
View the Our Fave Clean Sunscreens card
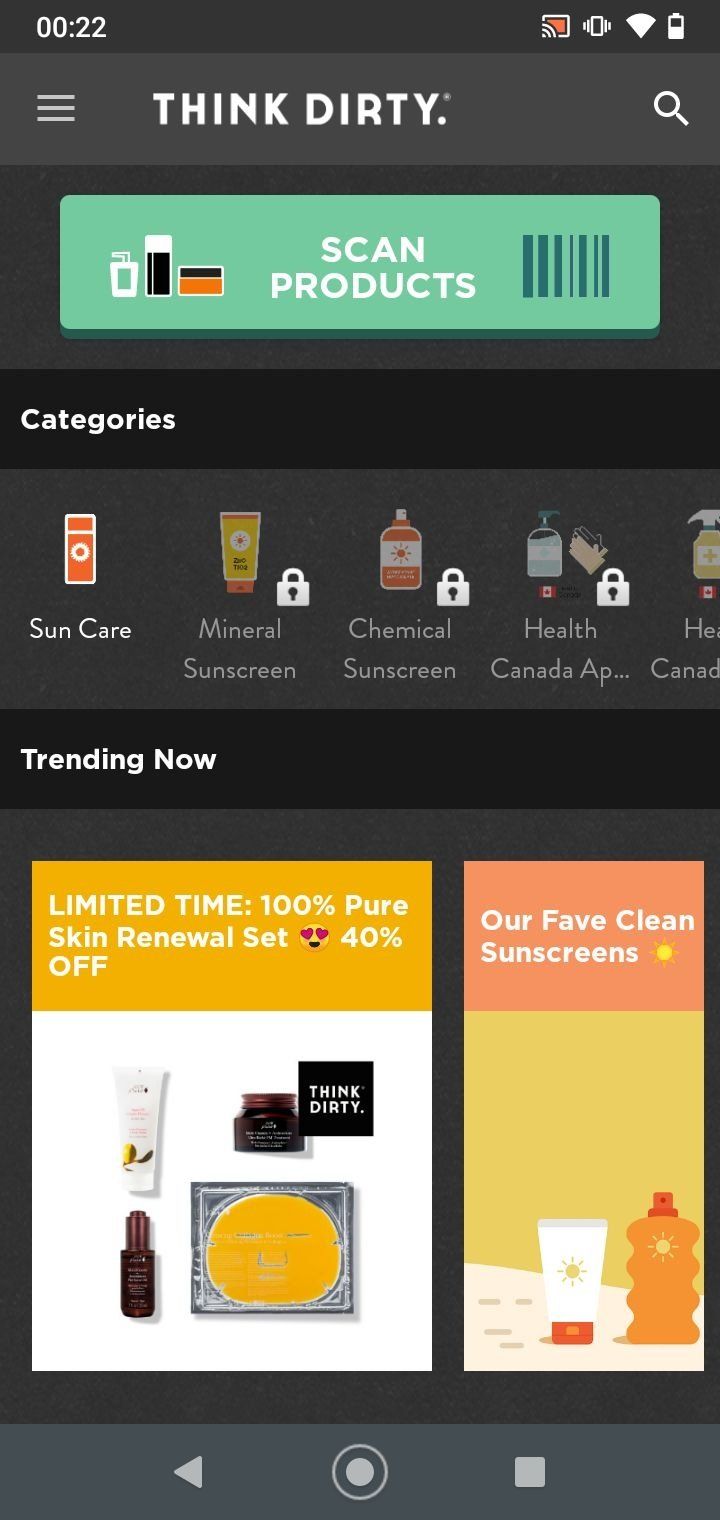pyautogui.click(x=584, y=1115)
